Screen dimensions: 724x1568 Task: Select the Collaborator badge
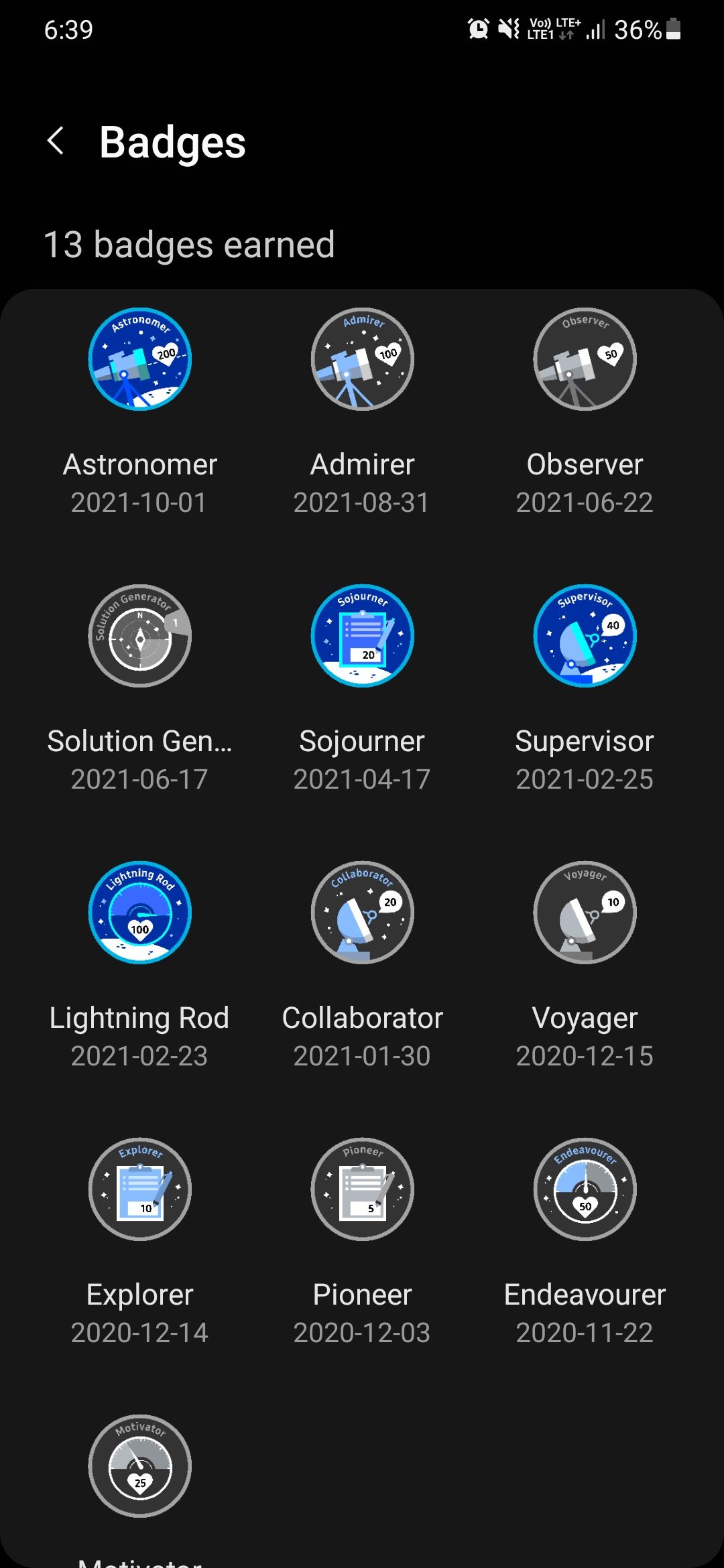point(363,913)
